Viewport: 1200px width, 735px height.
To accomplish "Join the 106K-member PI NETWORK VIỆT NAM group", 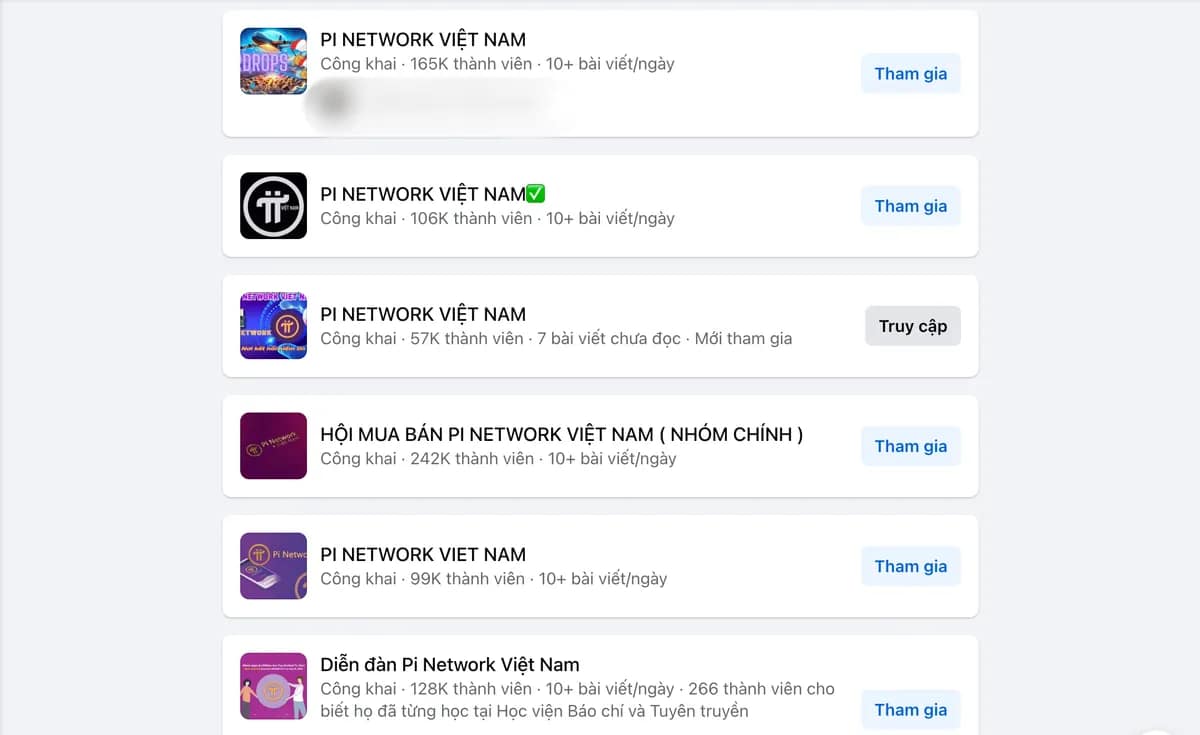I will point(910,206).
